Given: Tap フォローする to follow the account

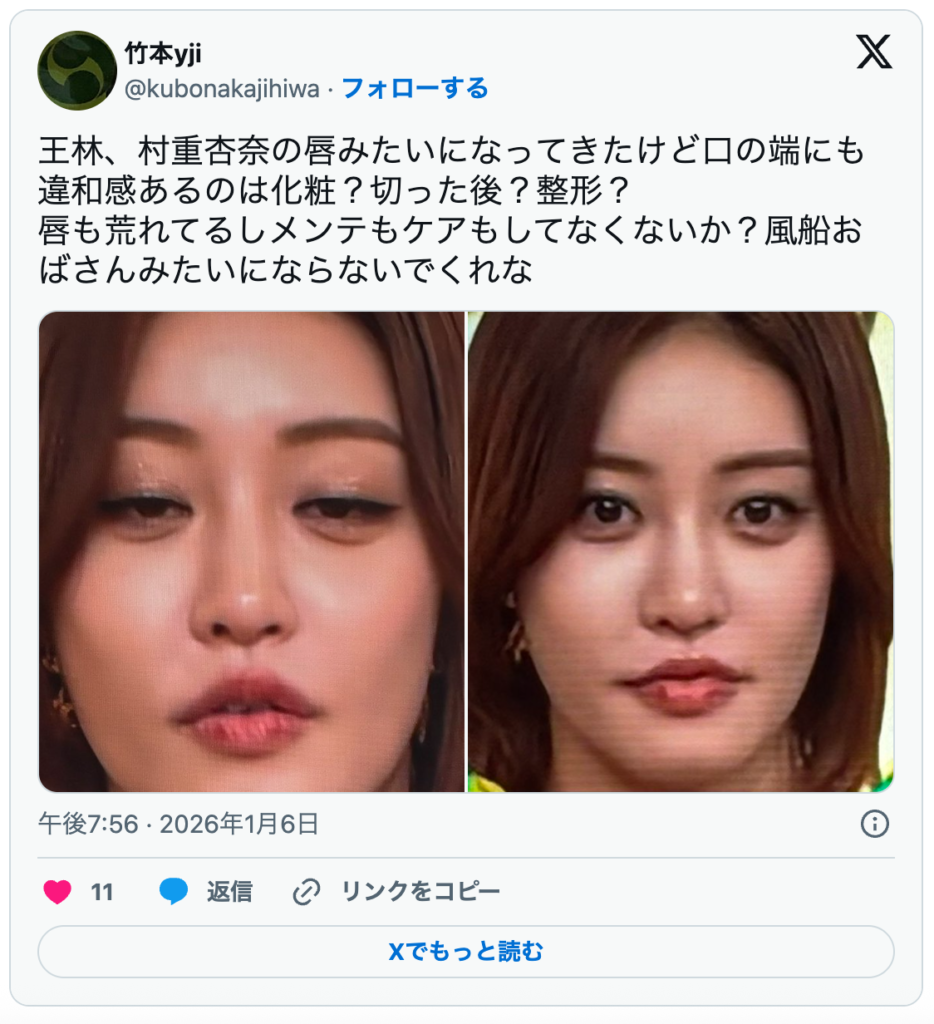Looking at the screenshot, I should [x=415, y=88].
